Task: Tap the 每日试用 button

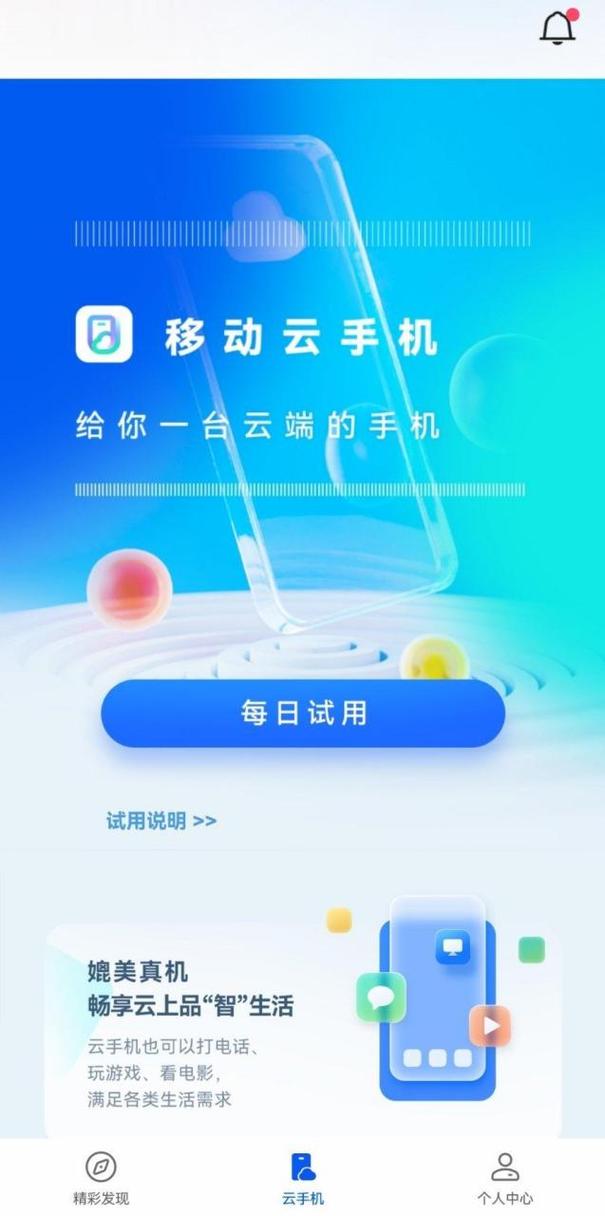Action: tap(303, 713)
